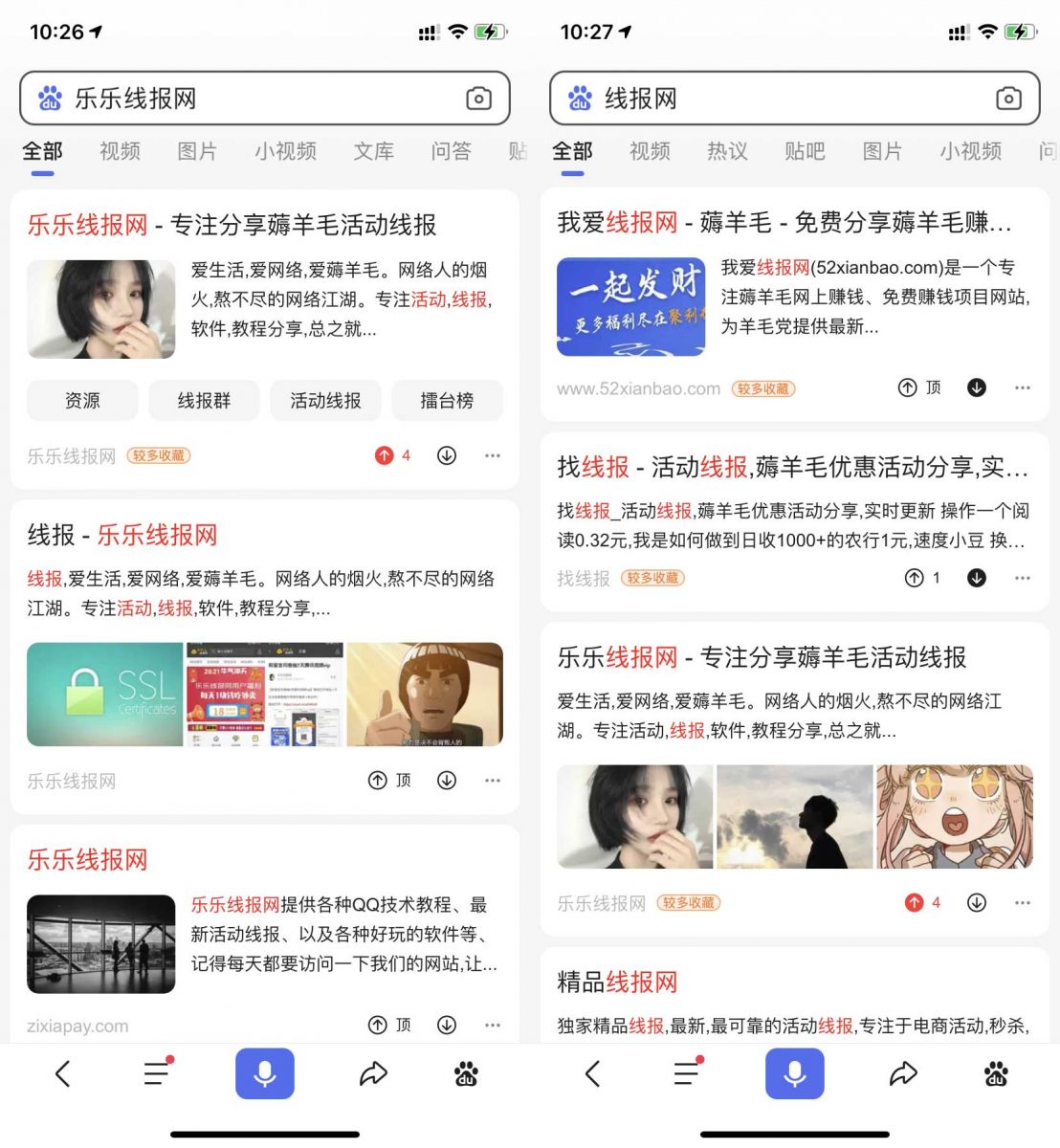Tap the 活动线报 quick tag button
Viewport: 1060px width, 1148px height.
pos(325,400)
